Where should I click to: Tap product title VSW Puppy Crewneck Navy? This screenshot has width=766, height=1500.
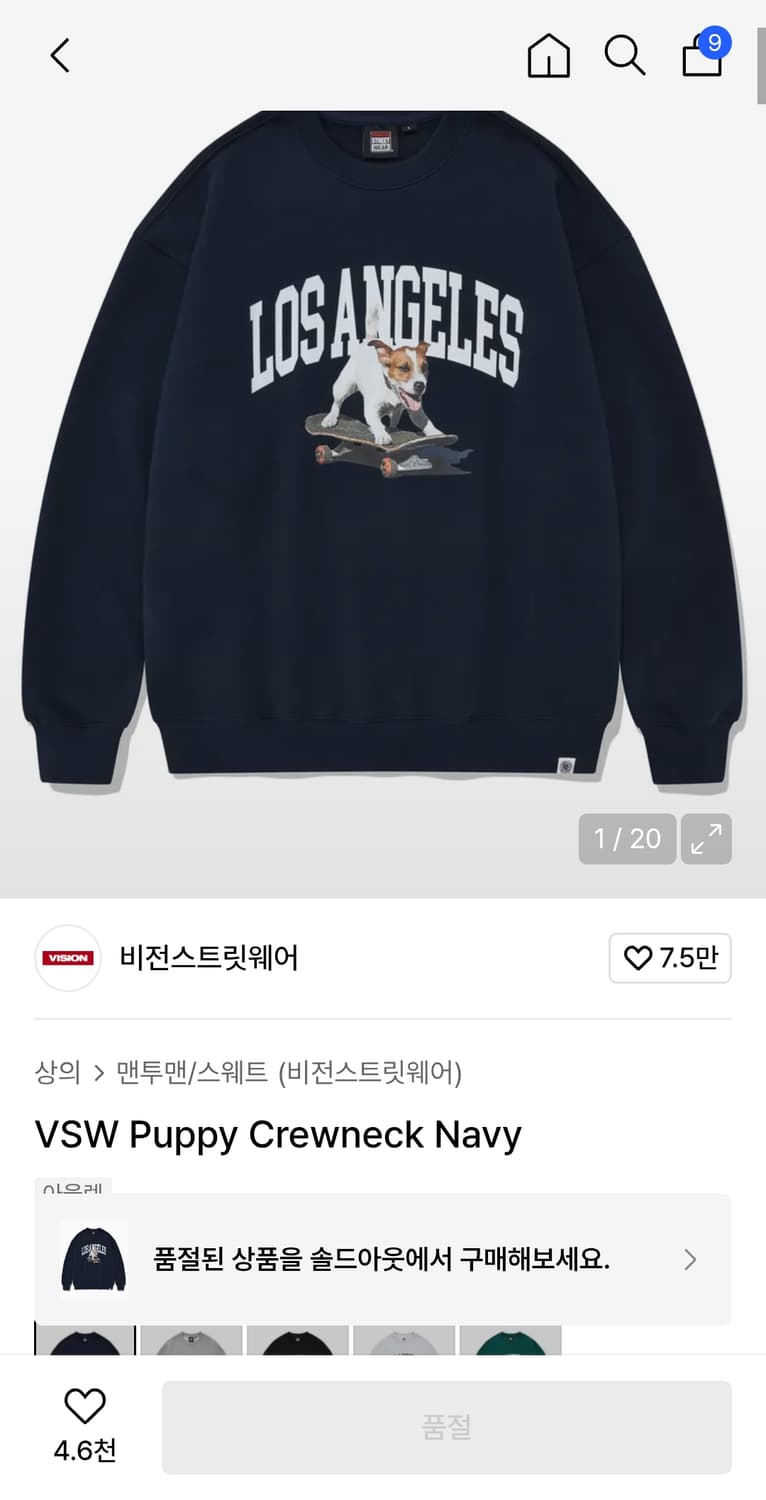click(x=277, y=1135)
